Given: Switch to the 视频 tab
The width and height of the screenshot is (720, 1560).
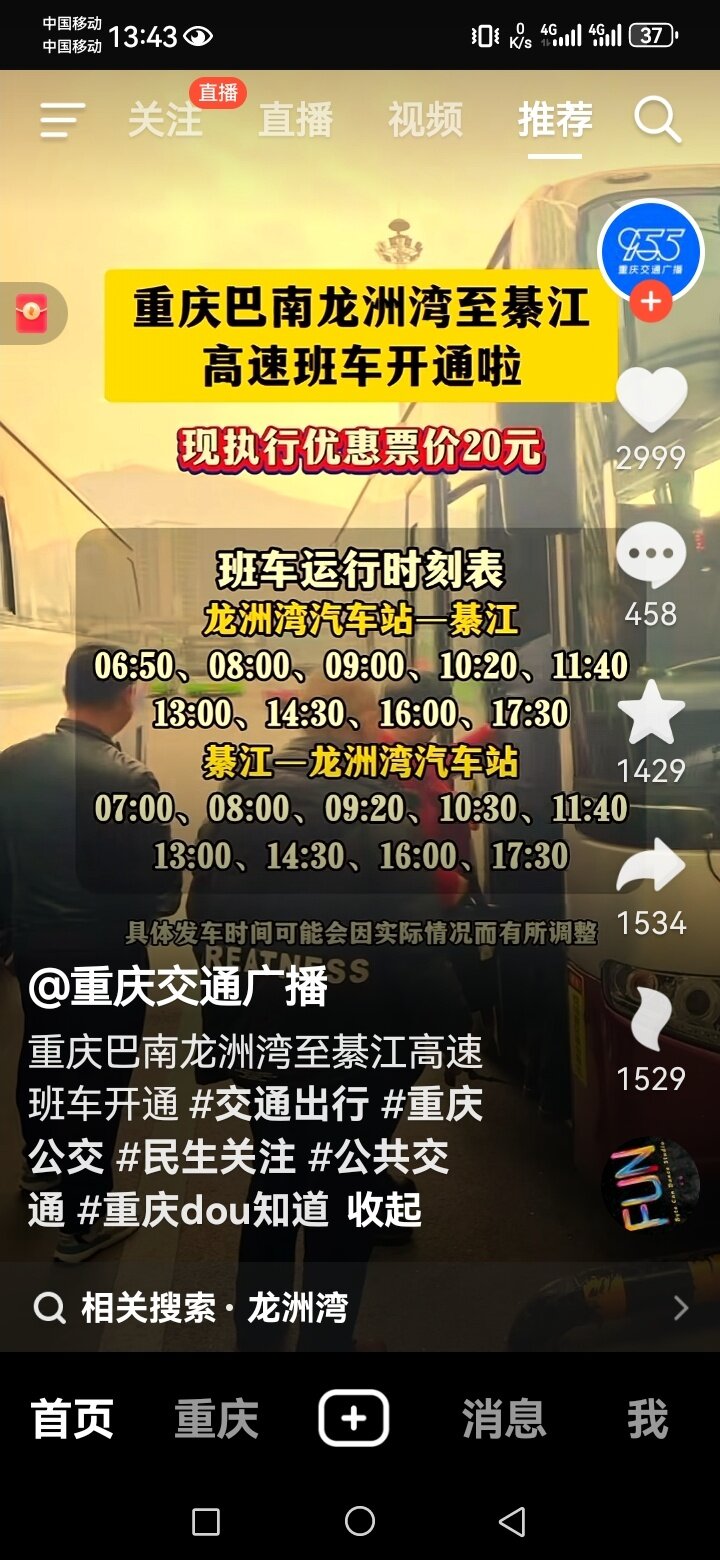Looking at the screenshot, I should pyautogui.click(x=425, y=121).
